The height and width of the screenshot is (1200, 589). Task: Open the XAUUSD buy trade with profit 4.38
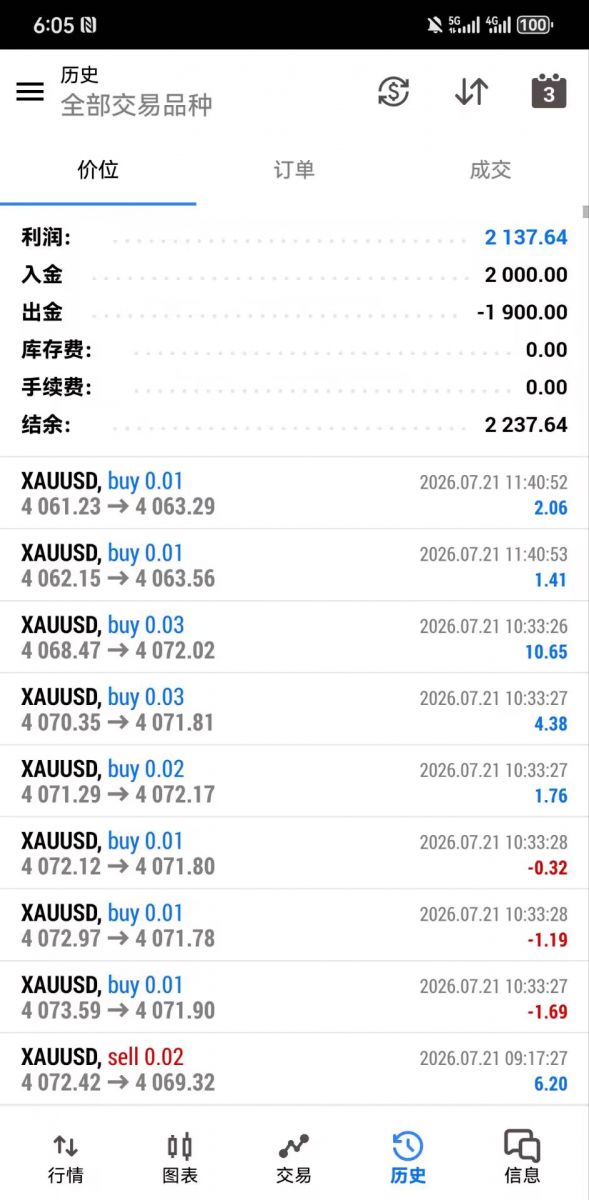pyautogui.click(x=294, y=709)
